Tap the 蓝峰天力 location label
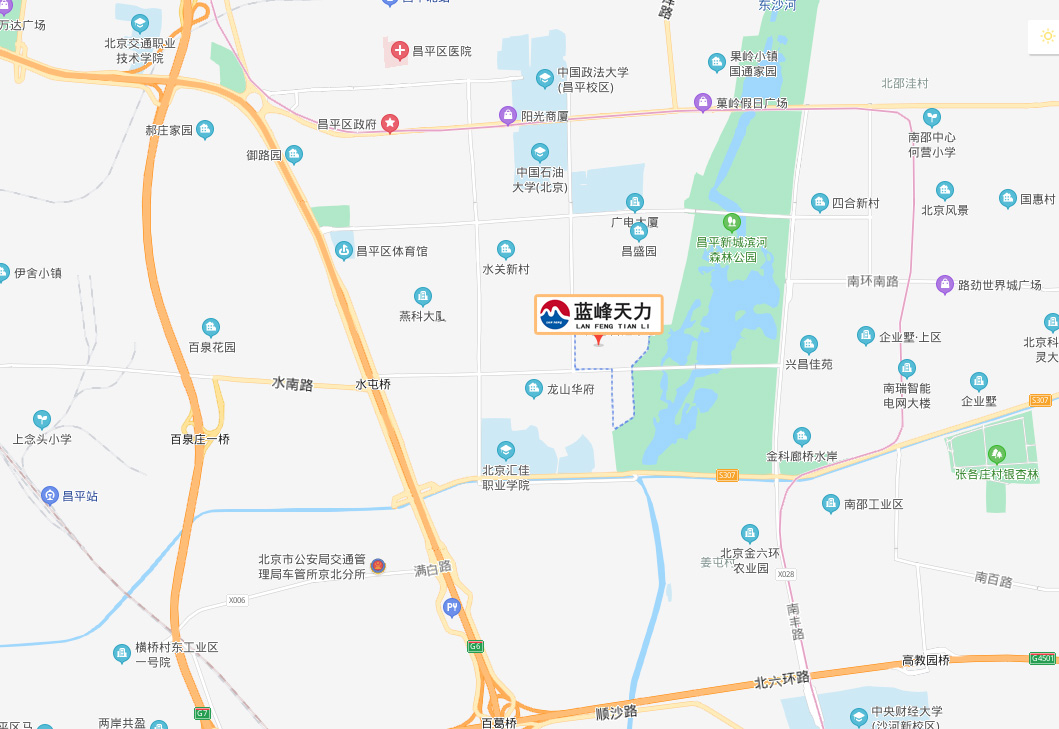The width and height of the screenshot is (1059, 729). [598, 314]
